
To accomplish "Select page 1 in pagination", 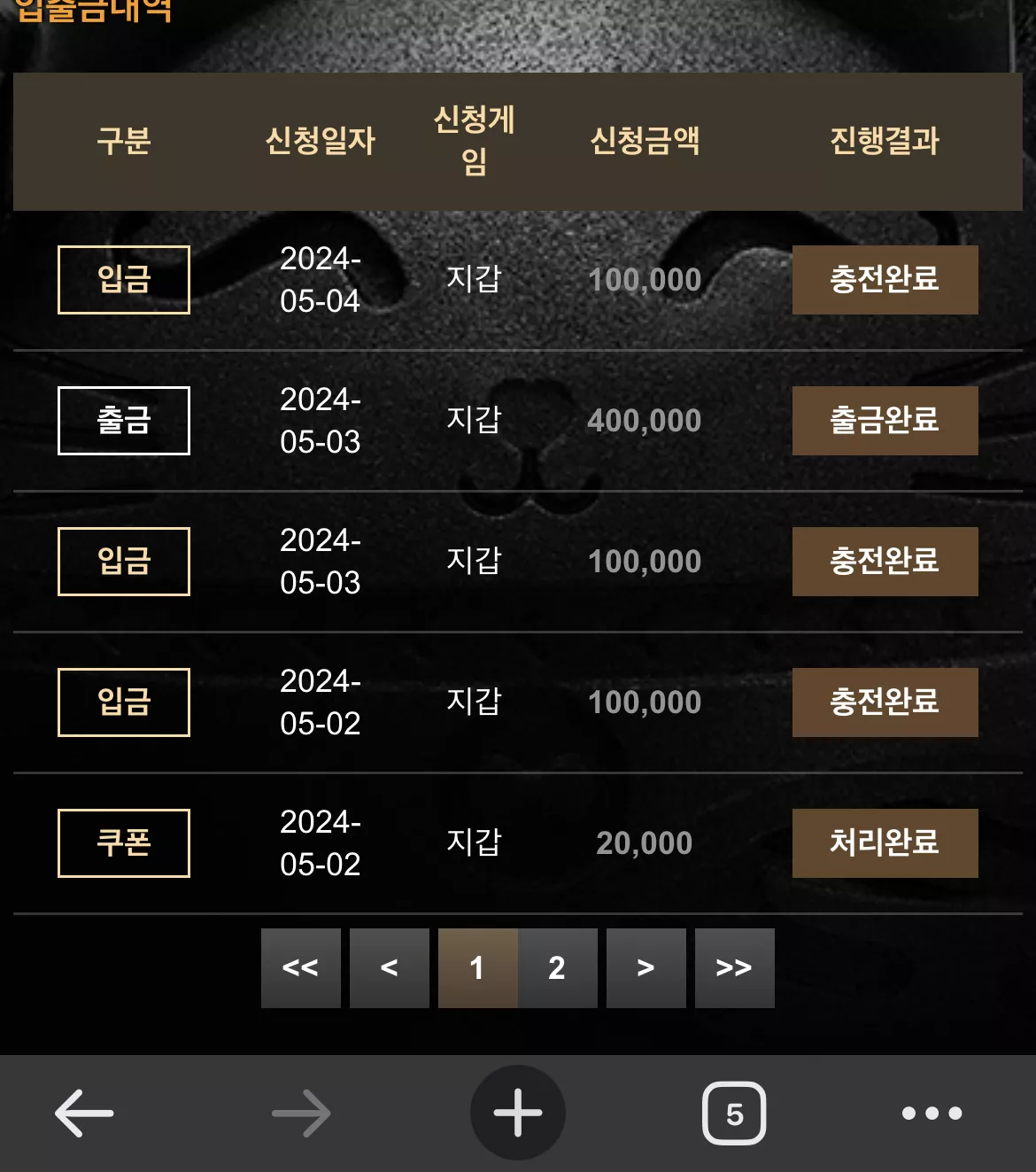I will 477,968.
